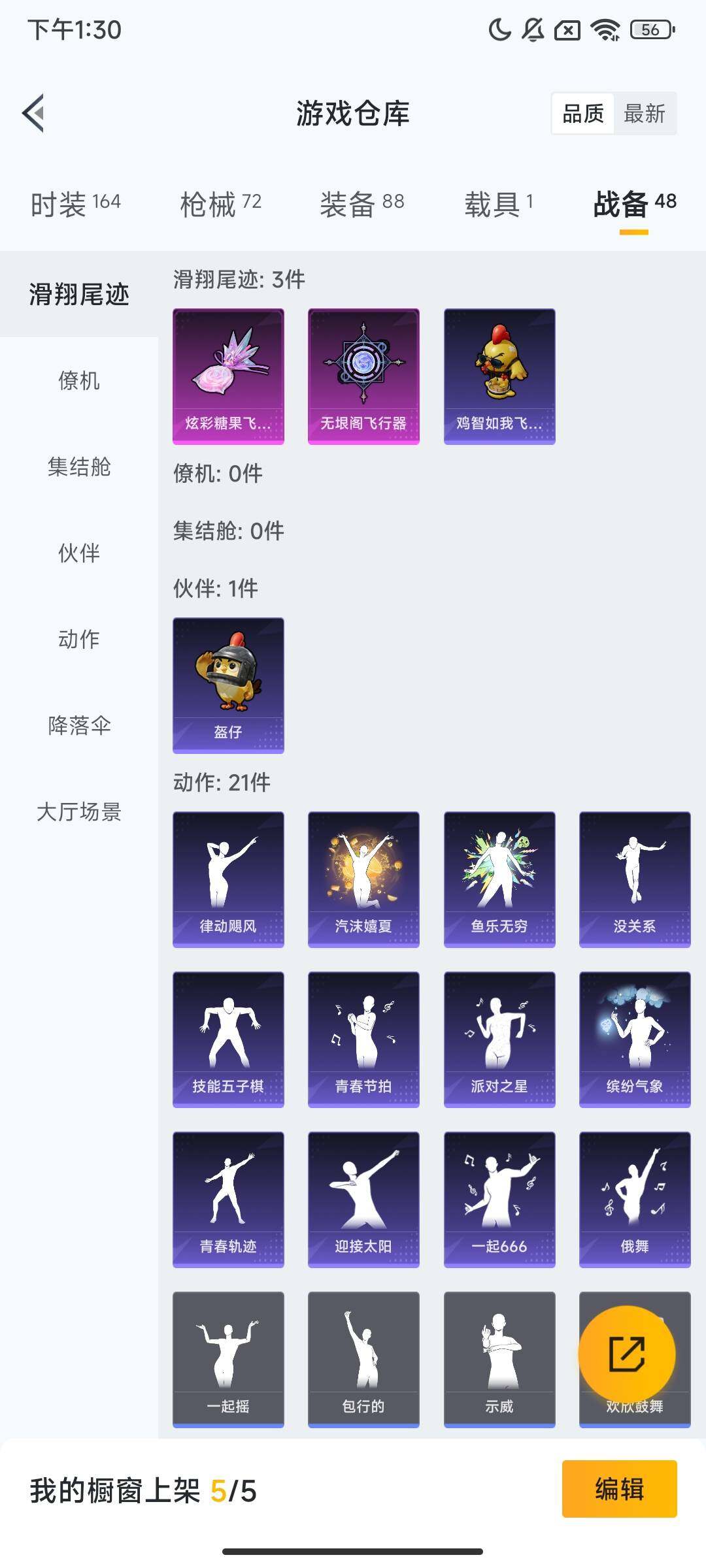Open the 迎接太阳 emote thumbnail

click(363, 1200)
